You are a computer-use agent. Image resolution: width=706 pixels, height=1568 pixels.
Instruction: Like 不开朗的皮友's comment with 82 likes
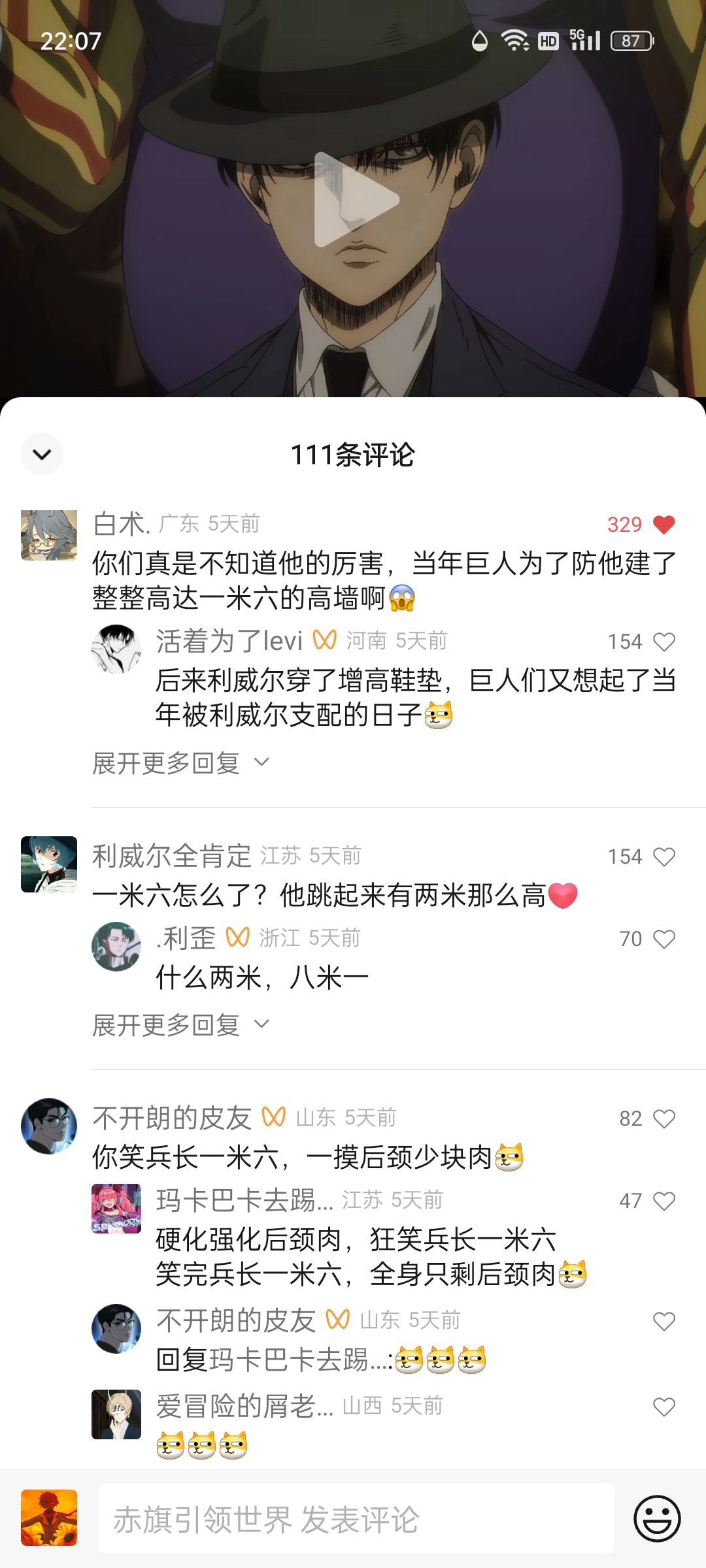click(664, 1119)
